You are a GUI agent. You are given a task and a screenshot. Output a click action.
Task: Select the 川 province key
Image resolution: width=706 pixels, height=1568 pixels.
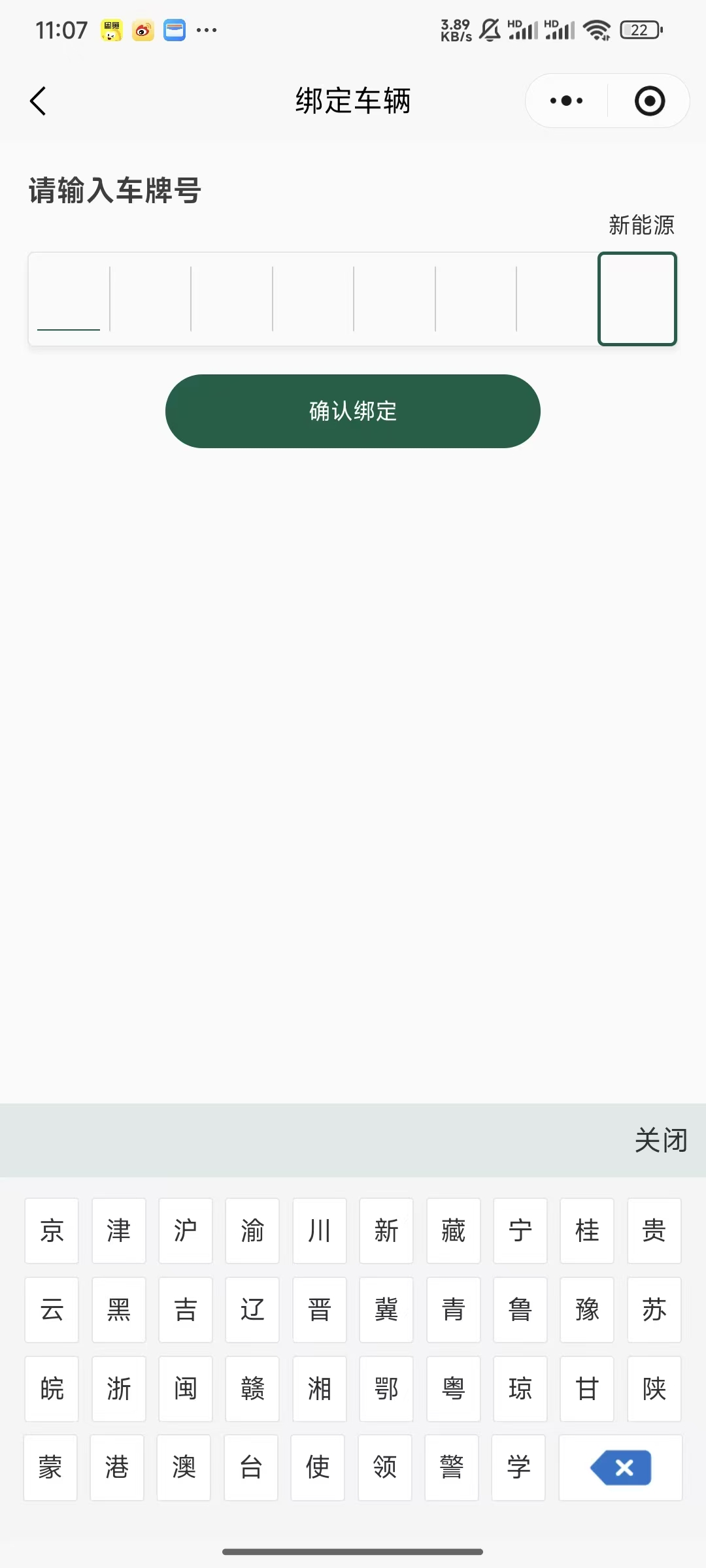tap(320, 1231)
